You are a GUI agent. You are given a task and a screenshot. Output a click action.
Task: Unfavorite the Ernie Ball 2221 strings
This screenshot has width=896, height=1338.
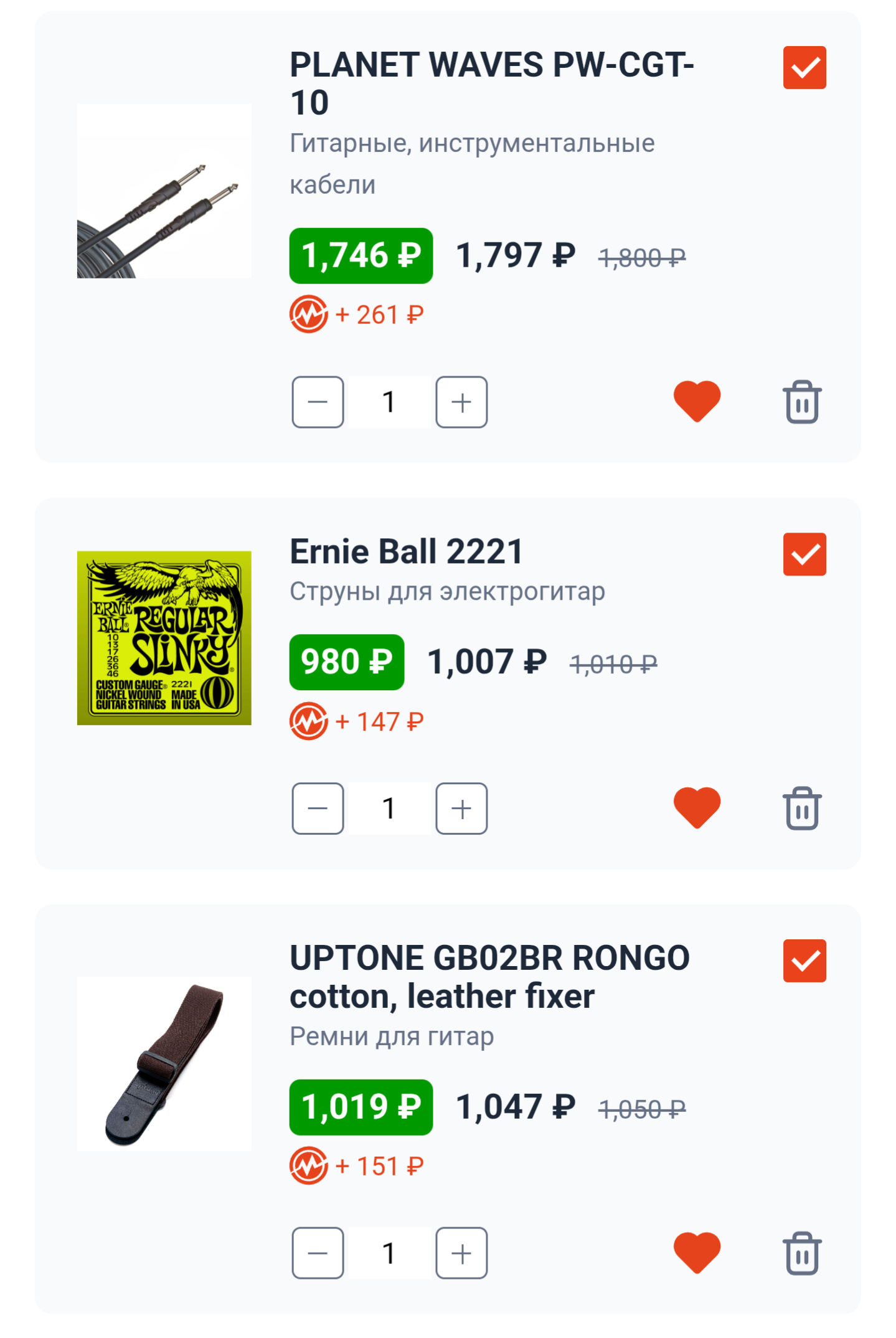tap(697, 808)
